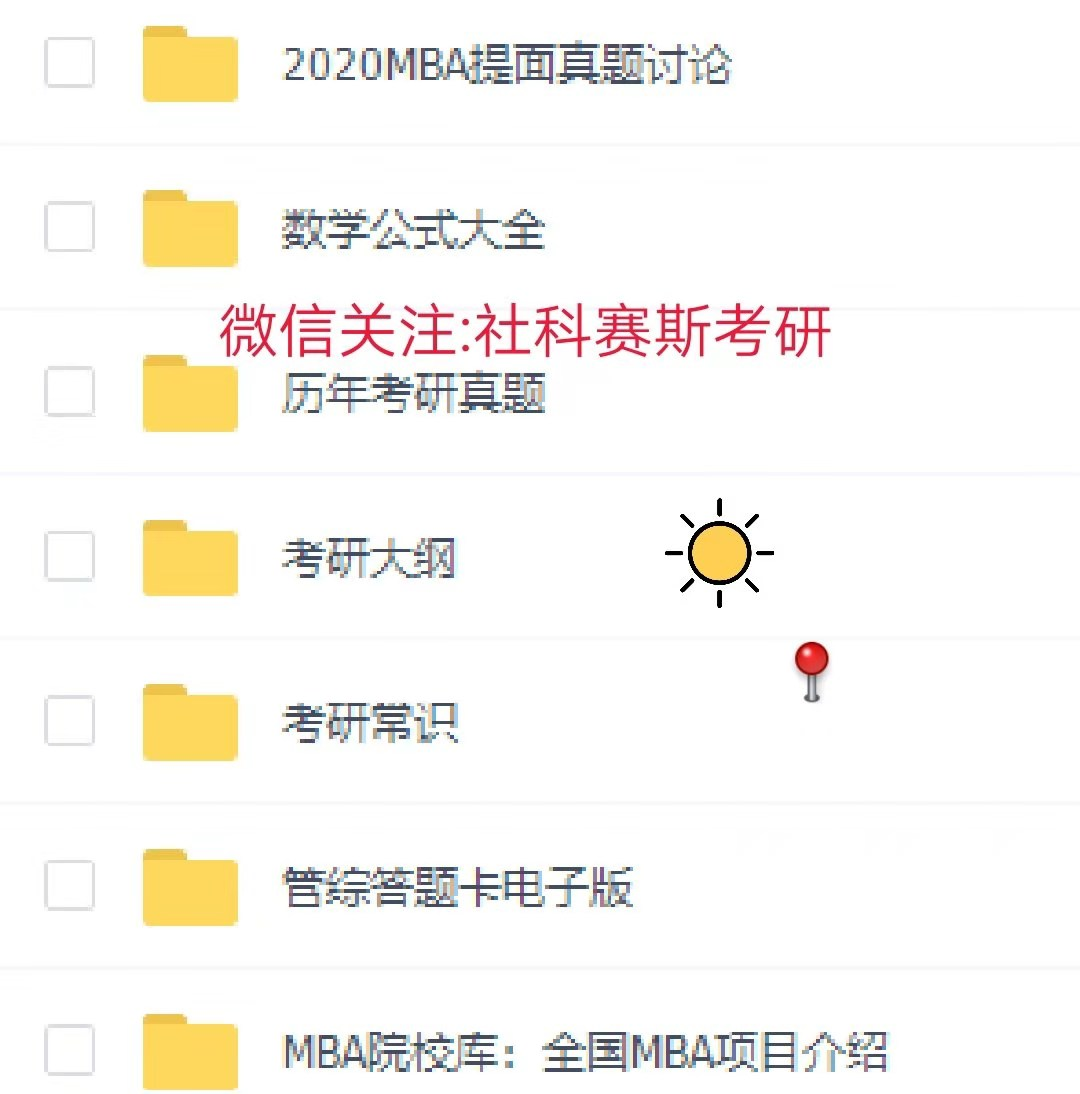Image resolution: width=1080 pixels, height=1094 pixels.
Task: Click the 数学公式大全 label text
Action: click(410, 230)
